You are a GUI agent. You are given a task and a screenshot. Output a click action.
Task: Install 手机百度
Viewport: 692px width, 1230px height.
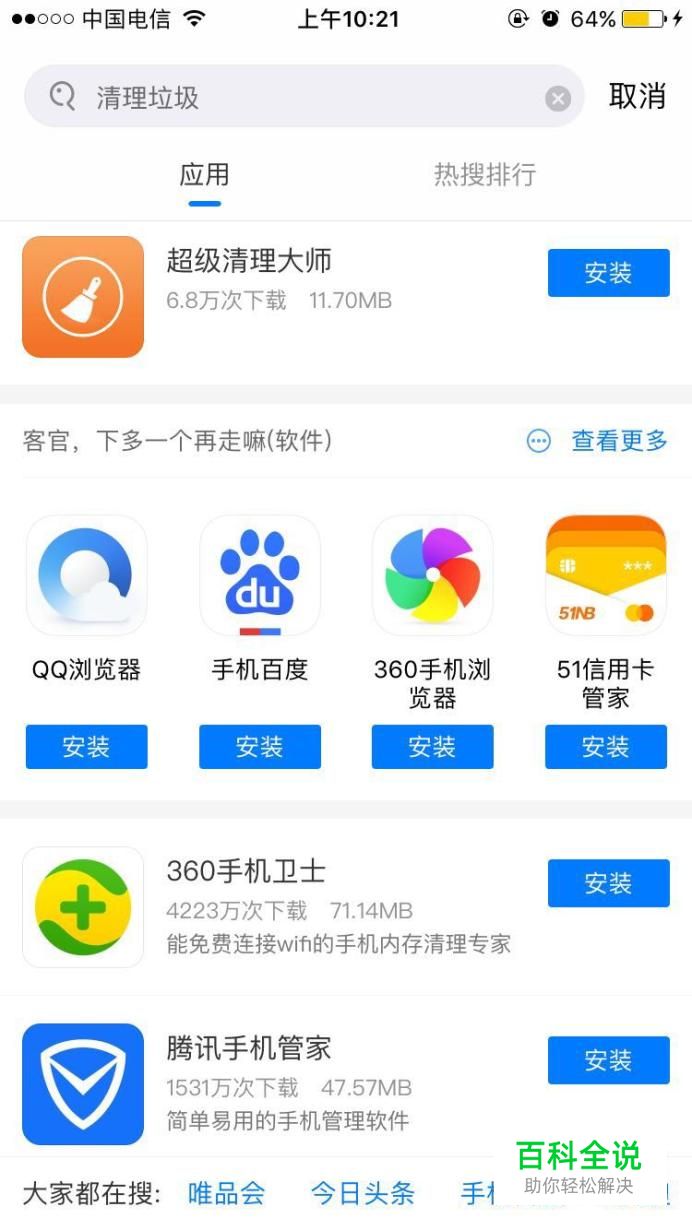click(x=259, y=747)
